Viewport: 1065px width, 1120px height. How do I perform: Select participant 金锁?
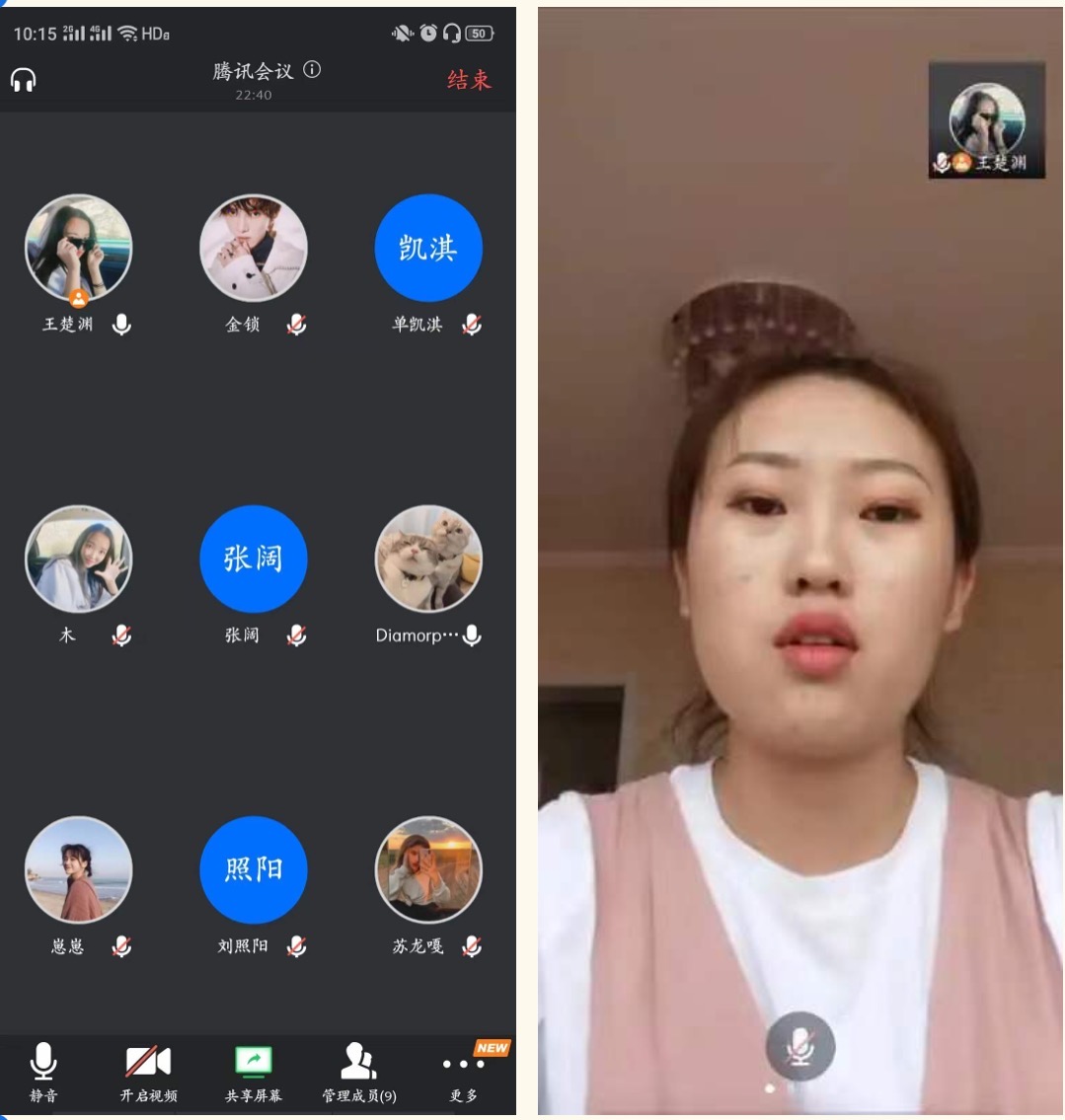[254, 249]
